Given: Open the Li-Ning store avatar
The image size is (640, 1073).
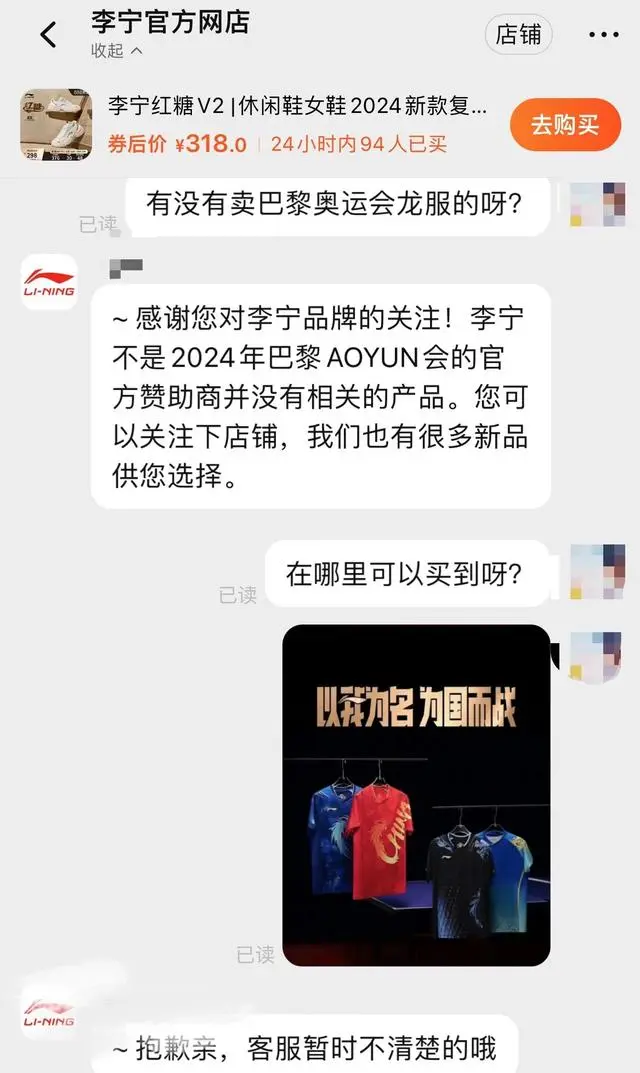Looking at the screenshot, I should pos(49,282).
